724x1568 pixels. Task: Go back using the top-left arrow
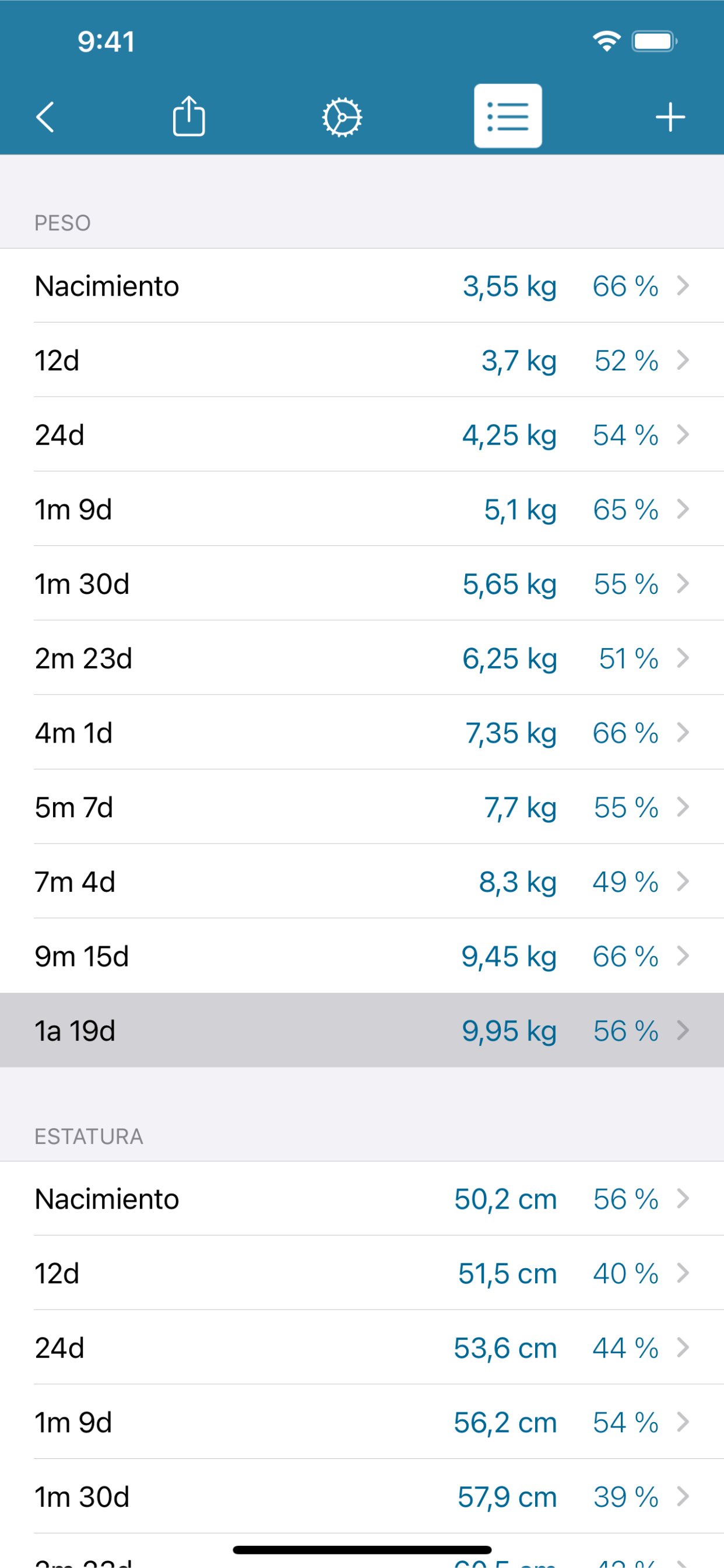(x=45, y=116)
